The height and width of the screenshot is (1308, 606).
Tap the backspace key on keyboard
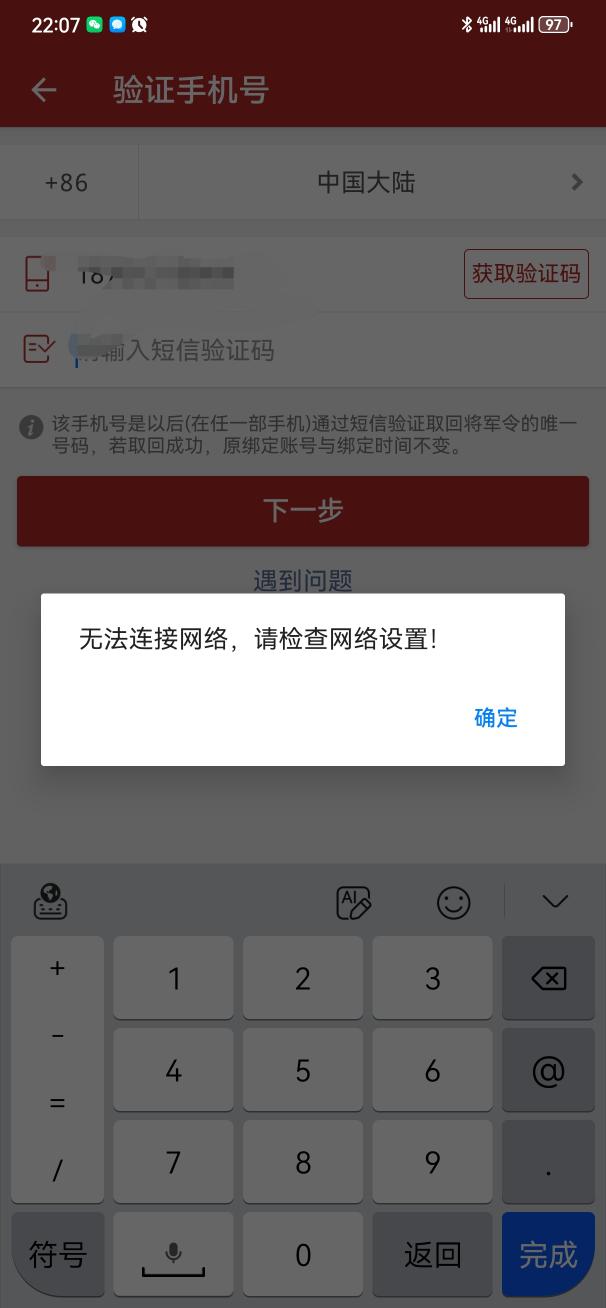(x=548, y=978)
